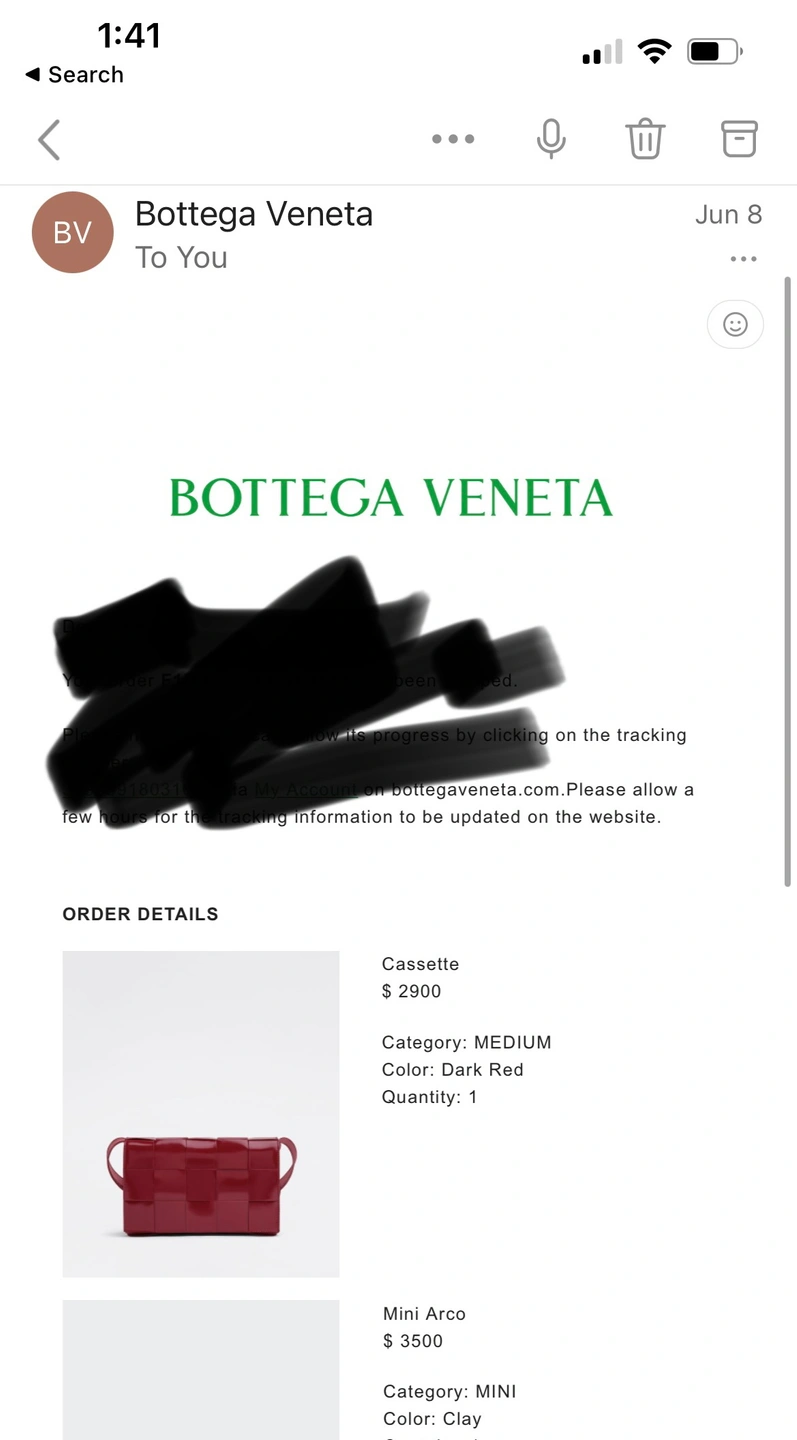The image size is (797, 1440).
Task: Go back to the inbox
Action: (49, 140)
